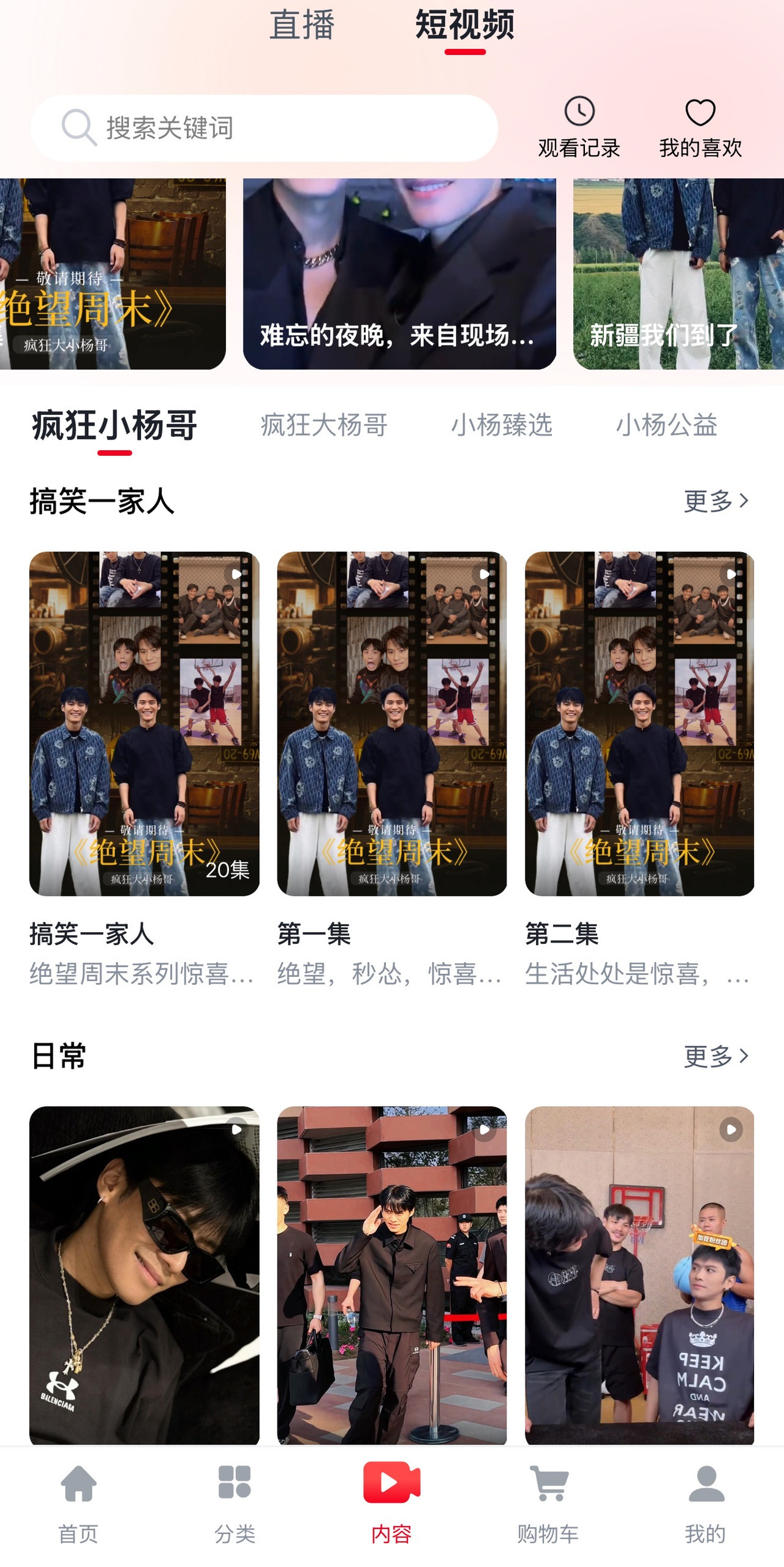Image resolution: width=784 pixels, height=1567 pixels.
Task: Open 我的喜欢 favorites
Action: pyautogui.click(x=699, y=127)
